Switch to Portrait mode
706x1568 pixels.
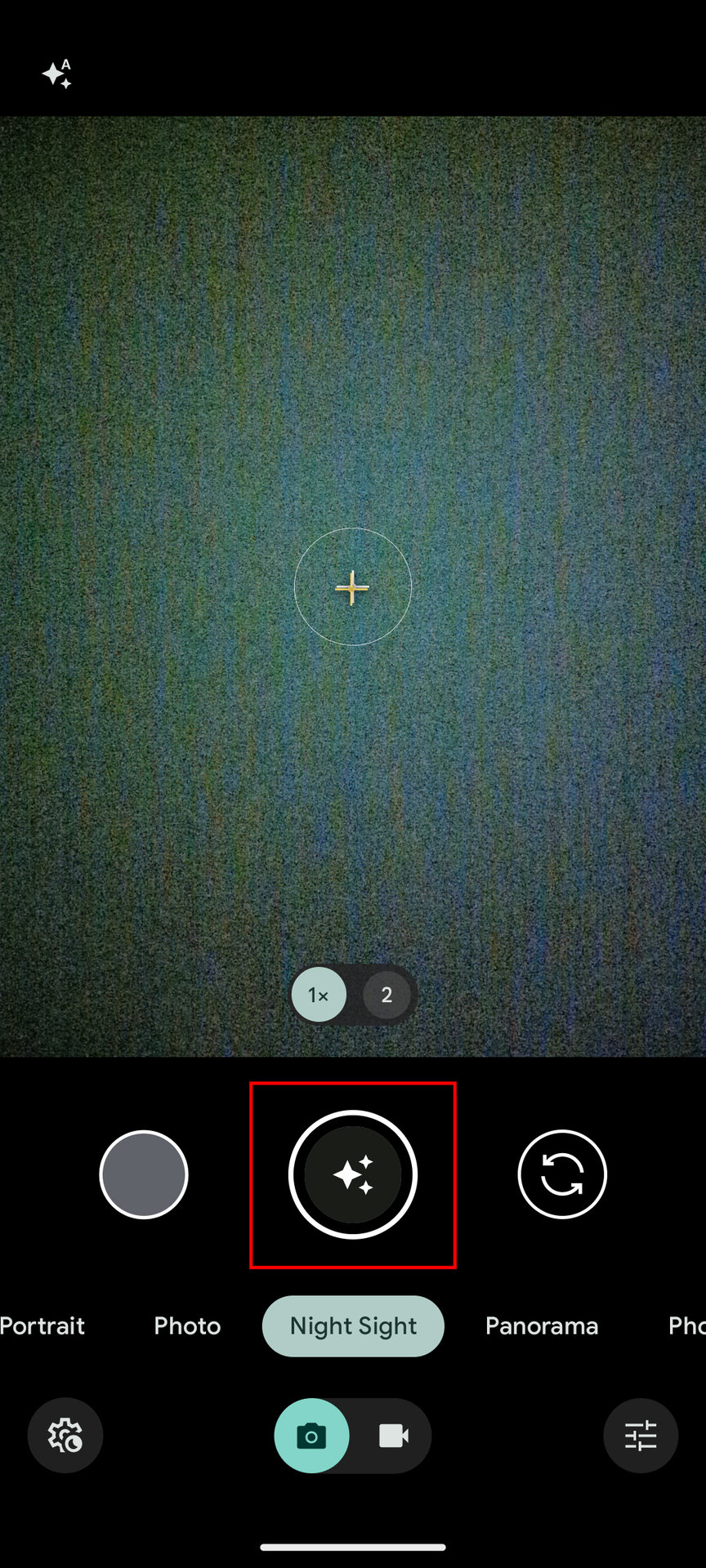coord(42,1325)
